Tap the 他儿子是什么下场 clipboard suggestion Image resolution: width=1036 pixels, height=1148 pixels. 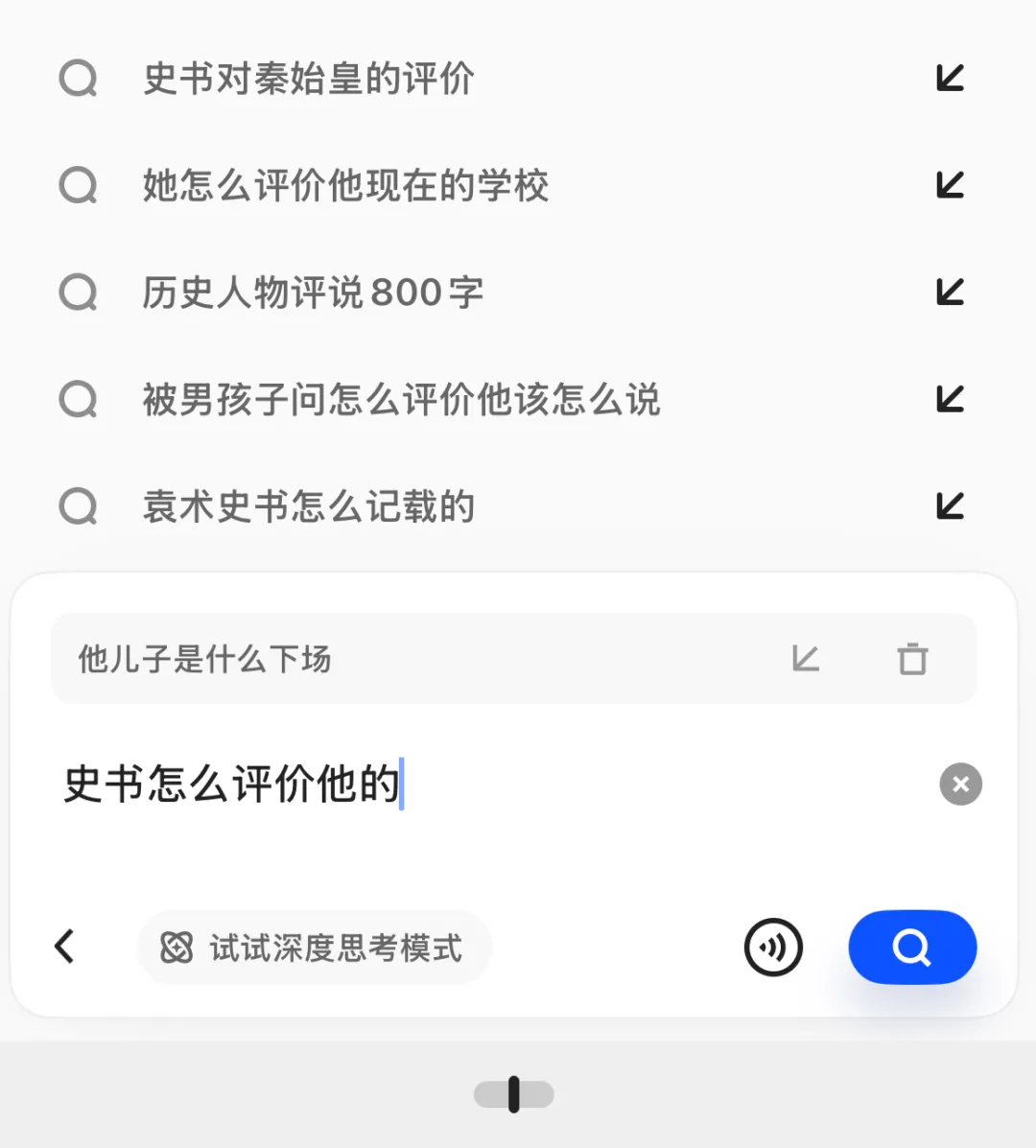click(205, 659)
